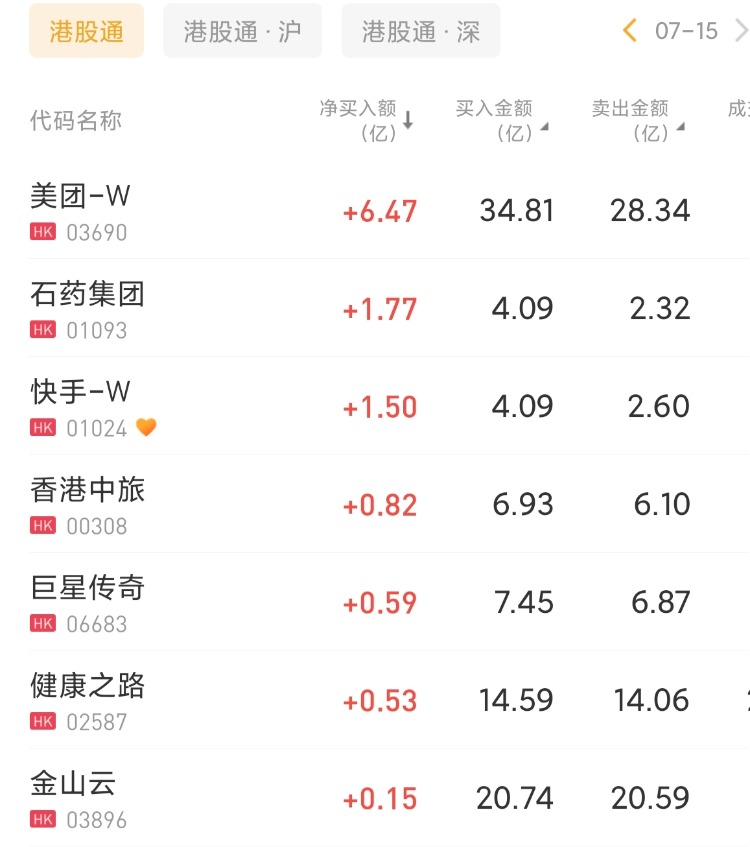Sort by 买入金额 column
750x847 pixels.
tap(502, 120)
